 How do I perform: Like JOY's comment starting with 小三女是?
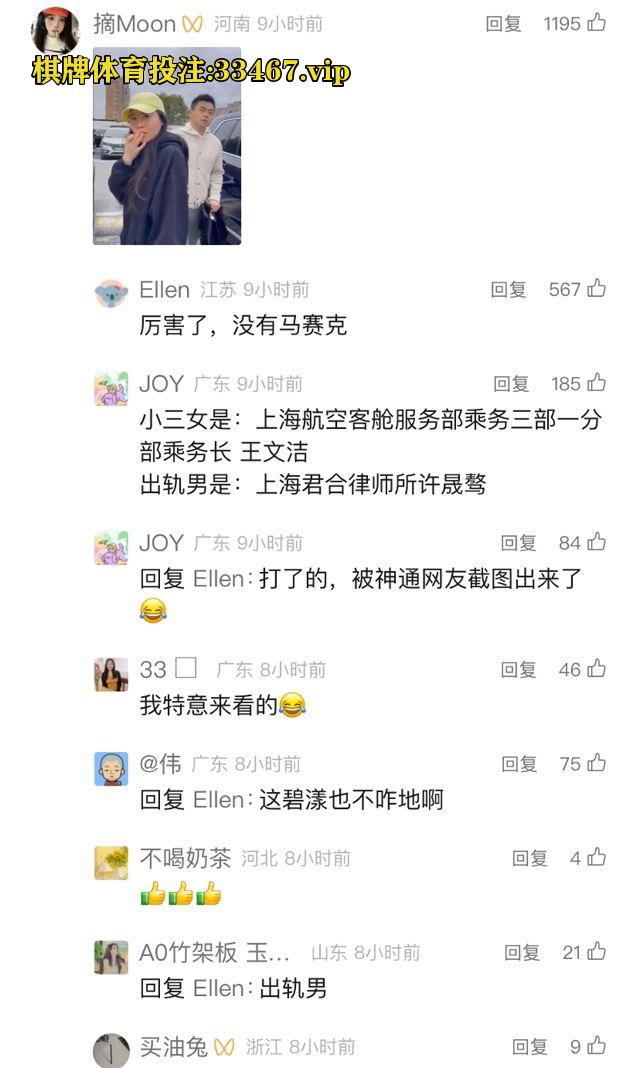click(597, 383)
